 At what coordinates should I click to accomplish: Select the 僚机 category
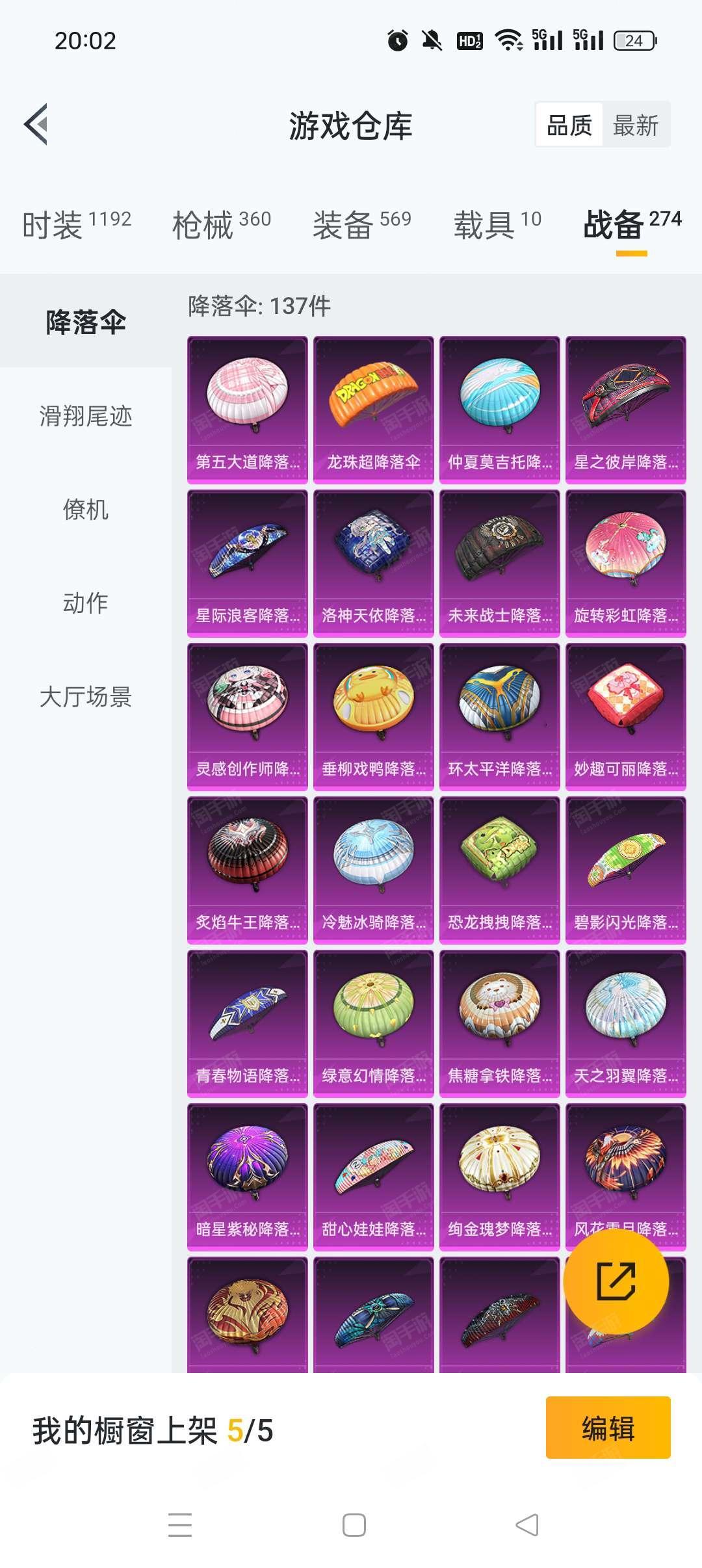(x=85, y=510)
